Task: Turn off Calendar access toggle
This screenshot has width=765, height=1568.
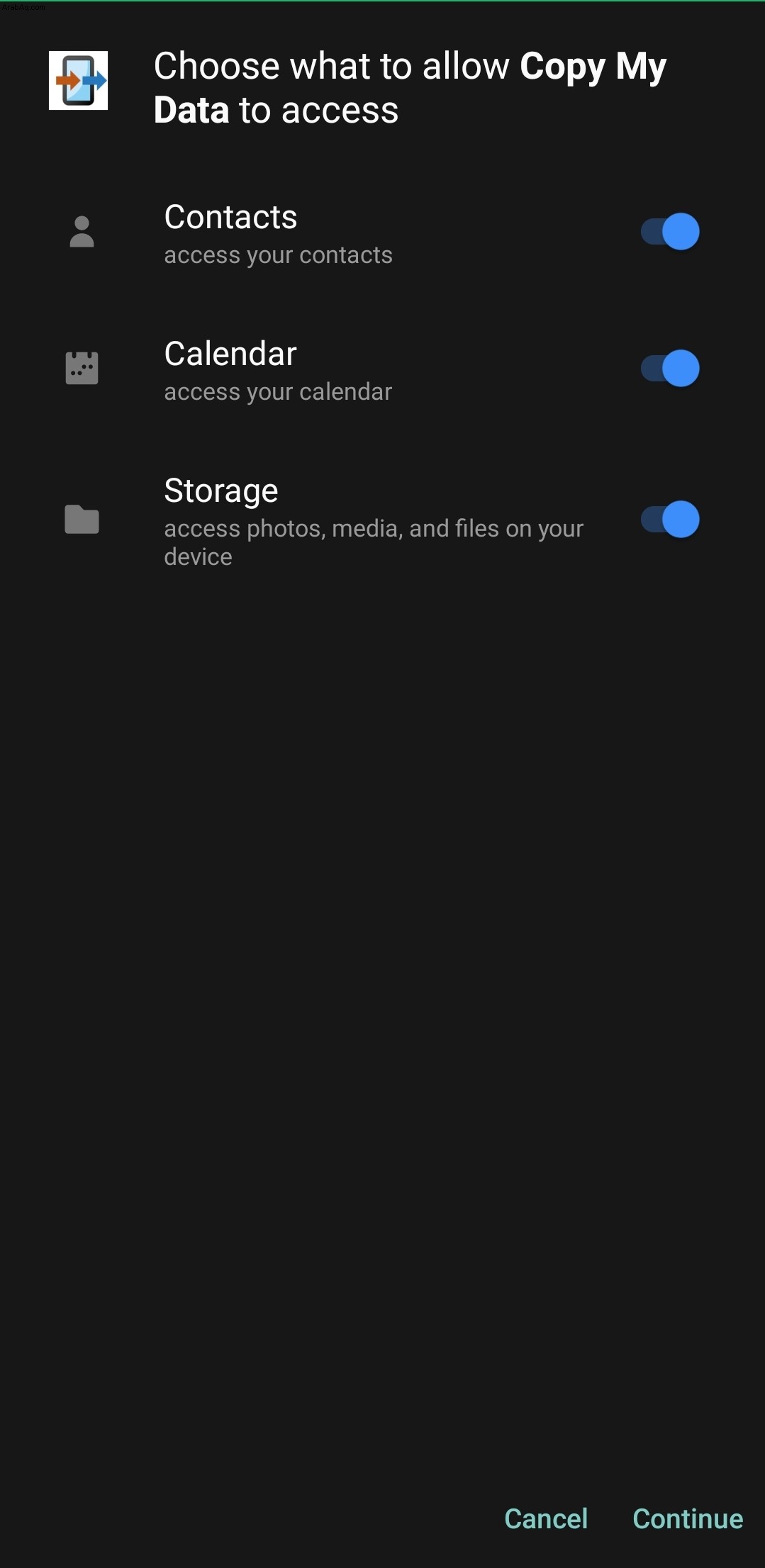Action: tap(670, 369)
